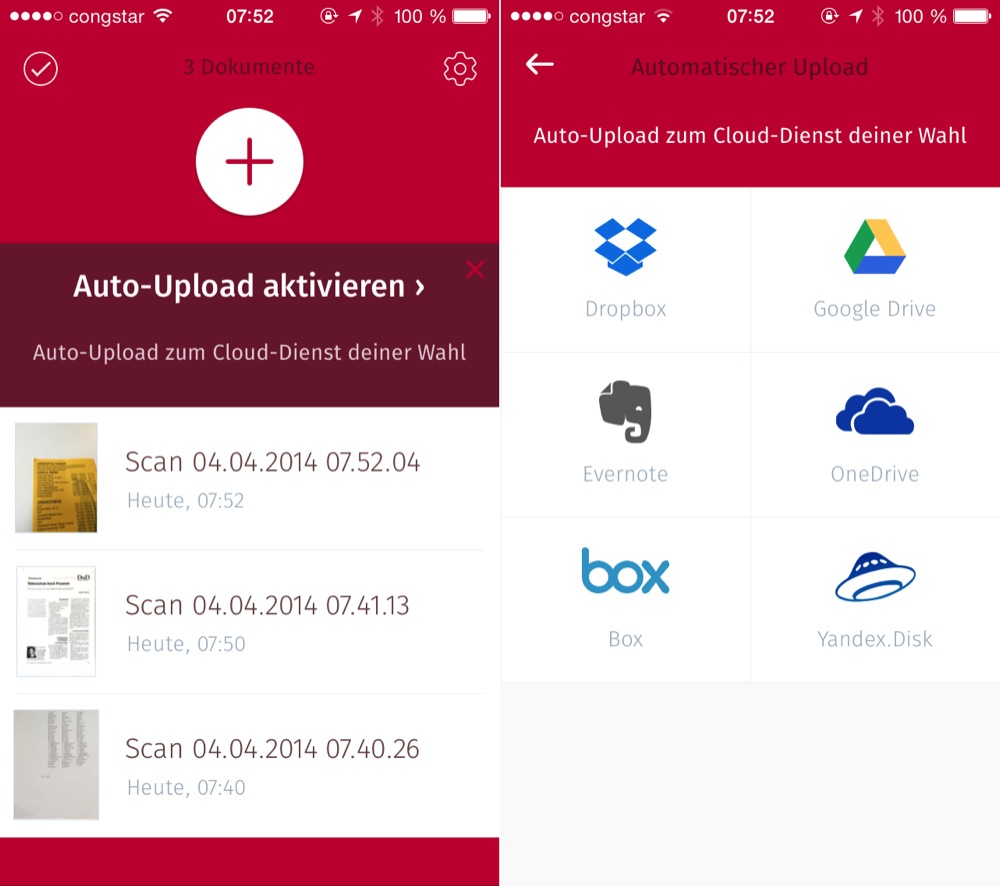The height and width of the screenshot is (886, 1000).
Task: Tap the checkmark select icon
Action: [x=41, y=69]
